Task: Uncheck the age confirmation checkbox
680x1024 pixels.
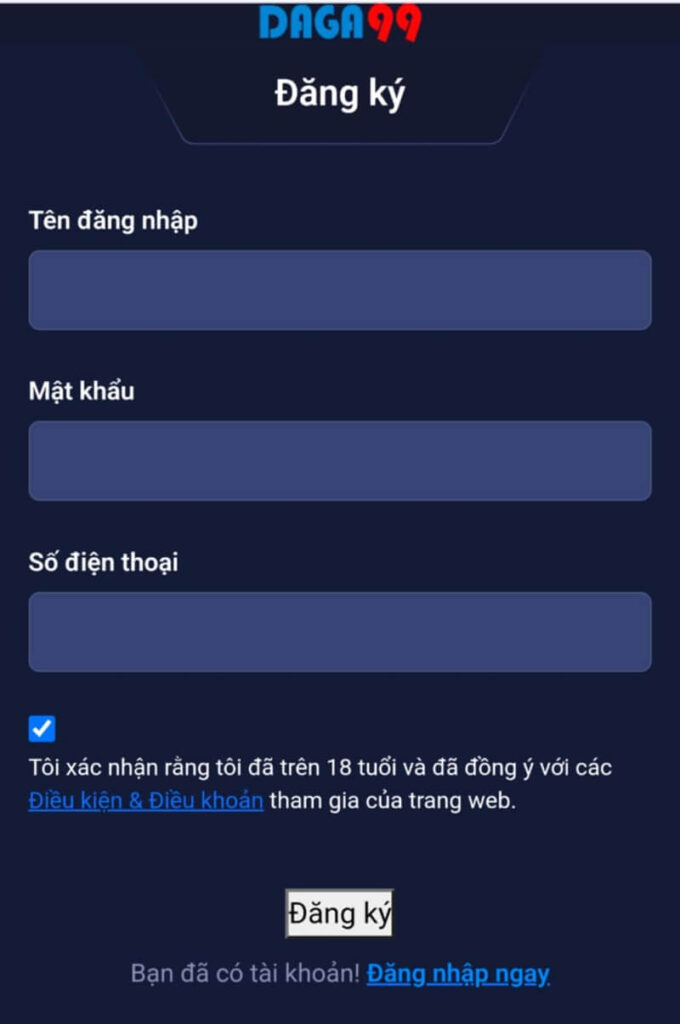Action: 42,729
